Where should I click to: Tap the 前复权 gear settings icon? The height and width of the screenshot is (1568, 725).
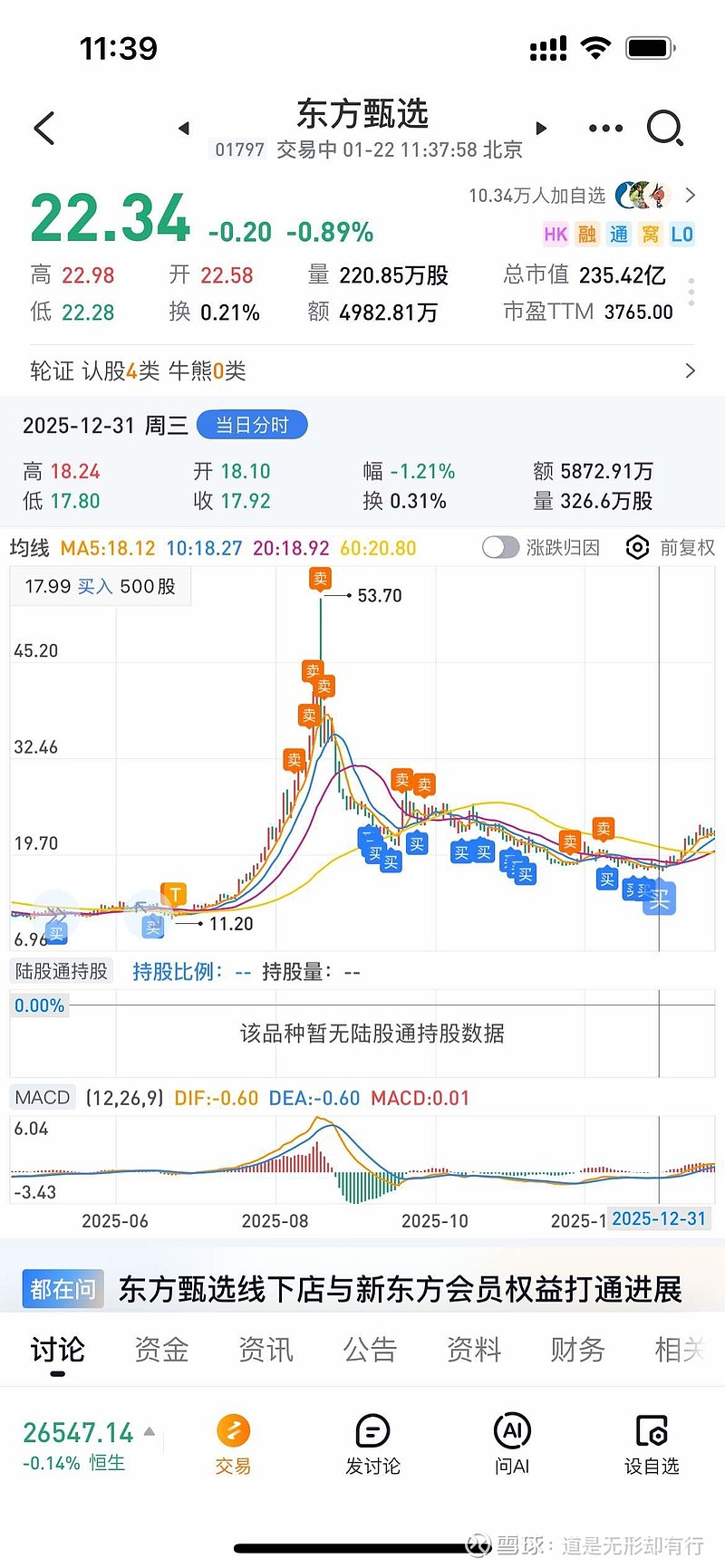[637, 547]
